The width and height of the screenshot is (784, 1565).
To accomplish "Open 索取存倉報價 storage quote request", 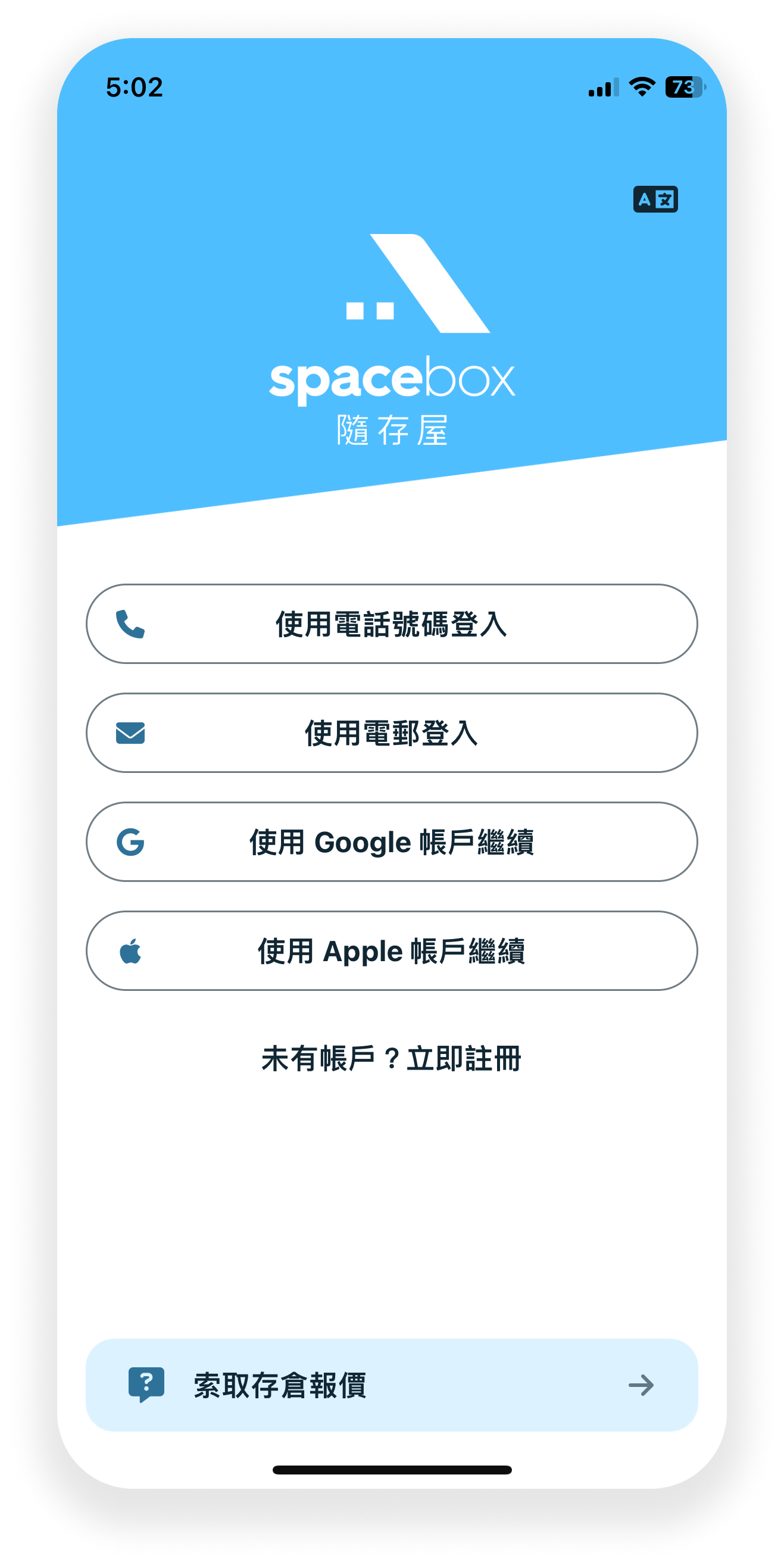I will tap(392, 1385).
